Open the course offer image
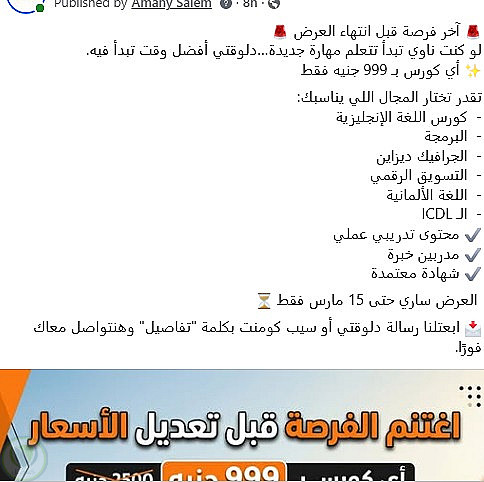Screen dimensions: 484x482 [242, 425]
